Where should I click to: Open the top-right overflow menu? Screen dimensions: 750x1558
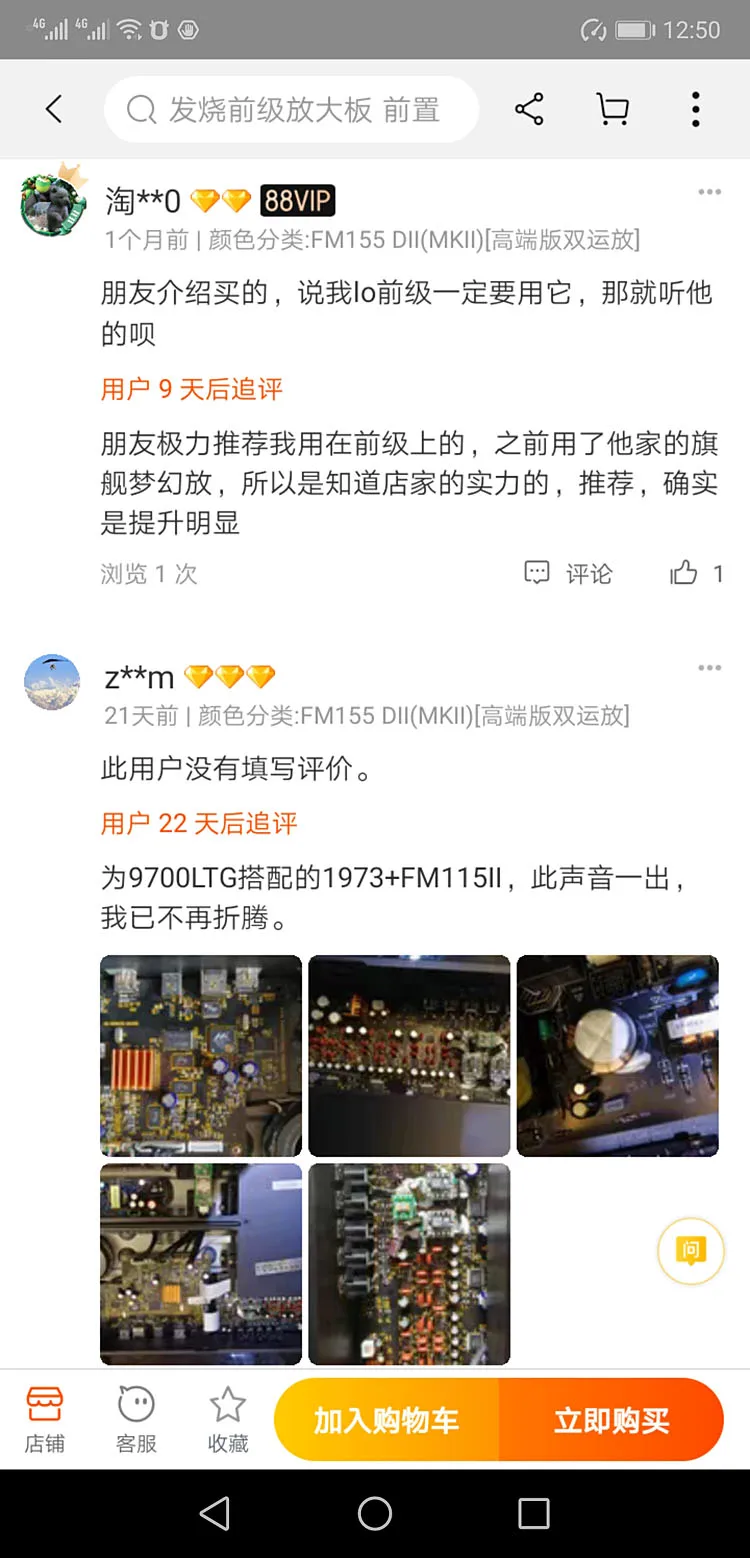click(695, 109)
